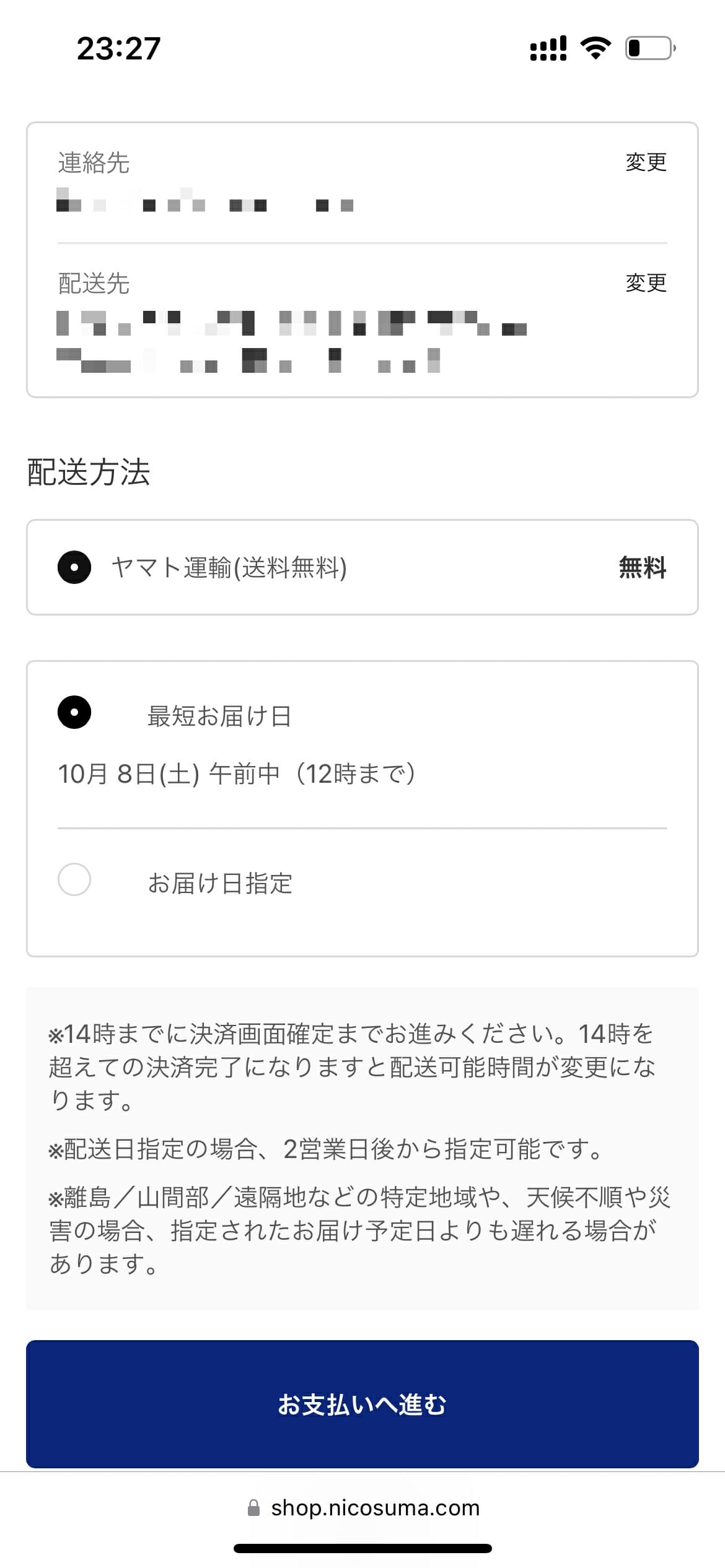725x1568 pixels.
Task: Proceed with お支払いへ進む button
Action: (x=362, y=1404)
